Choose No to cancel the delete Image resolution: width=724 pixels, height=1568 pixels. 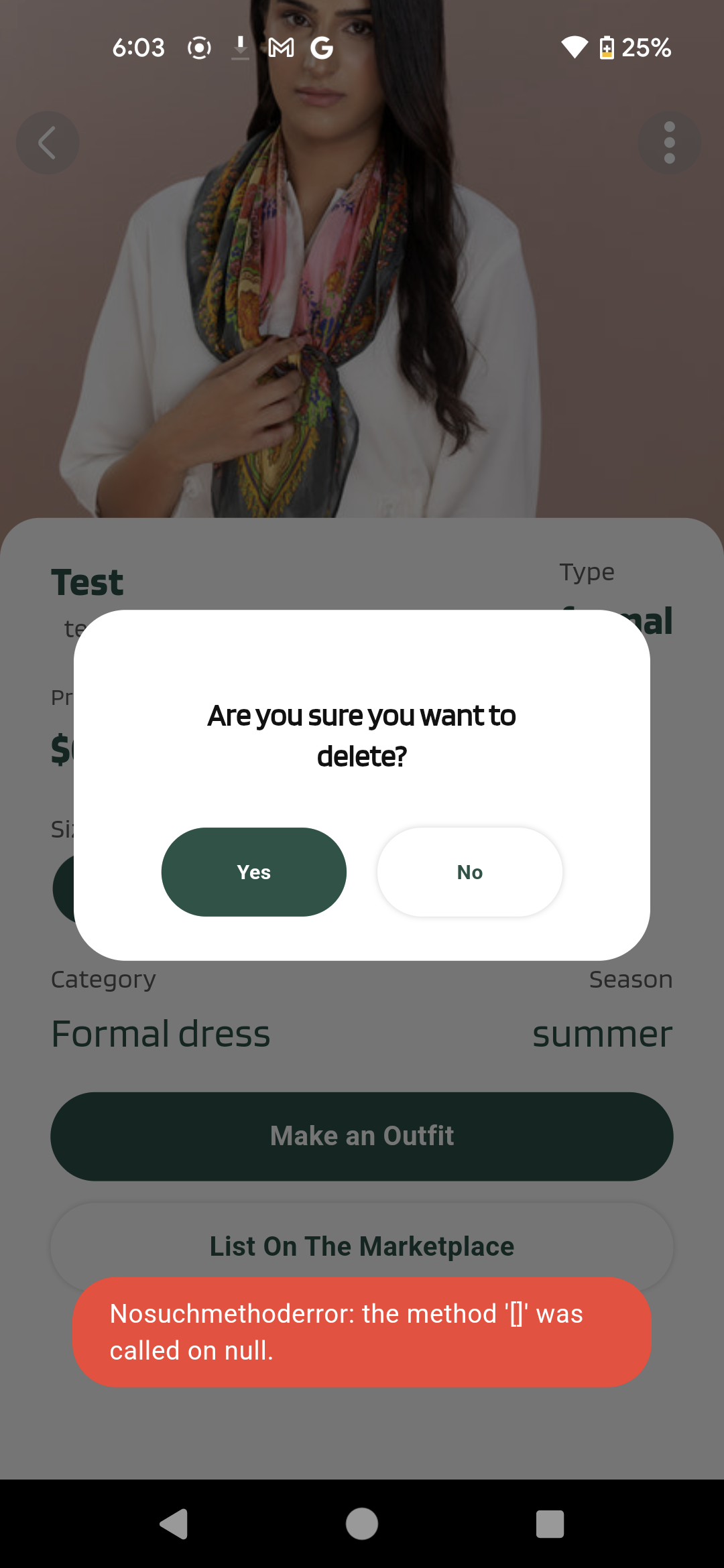coord(469,872)
